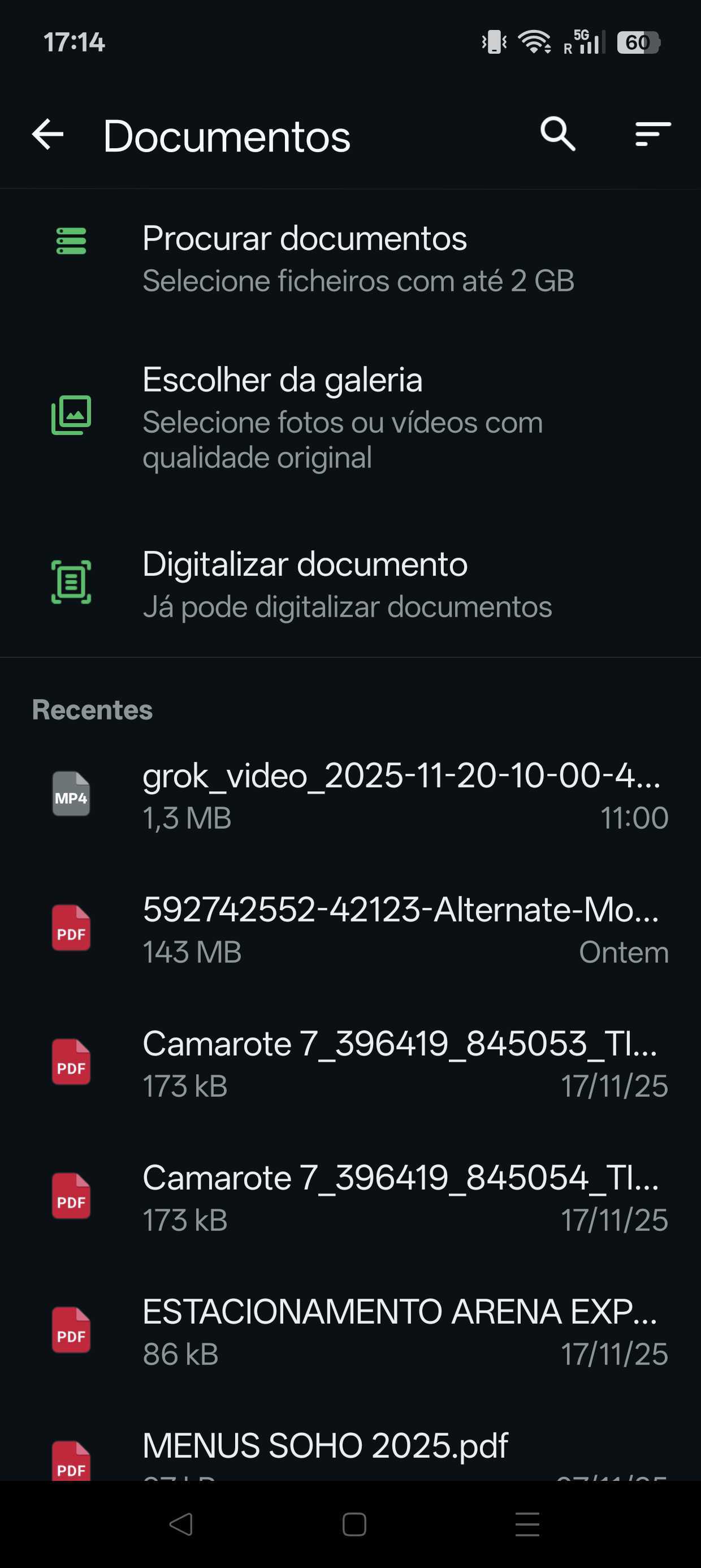Select Procurar documentos option
The height and width of the screenshot is (1568, 701).
350,258
